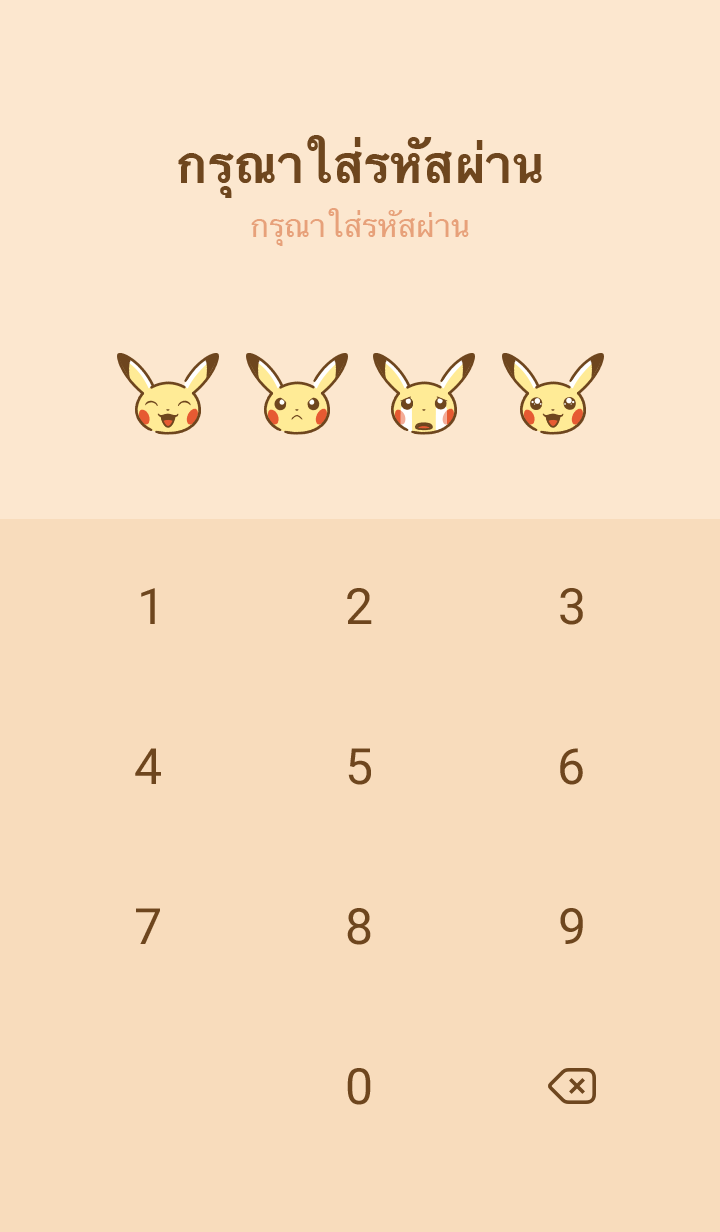Choose number 6 on the keypad
The height and width of the screenshot is (1232, 720).
(571, 767)
